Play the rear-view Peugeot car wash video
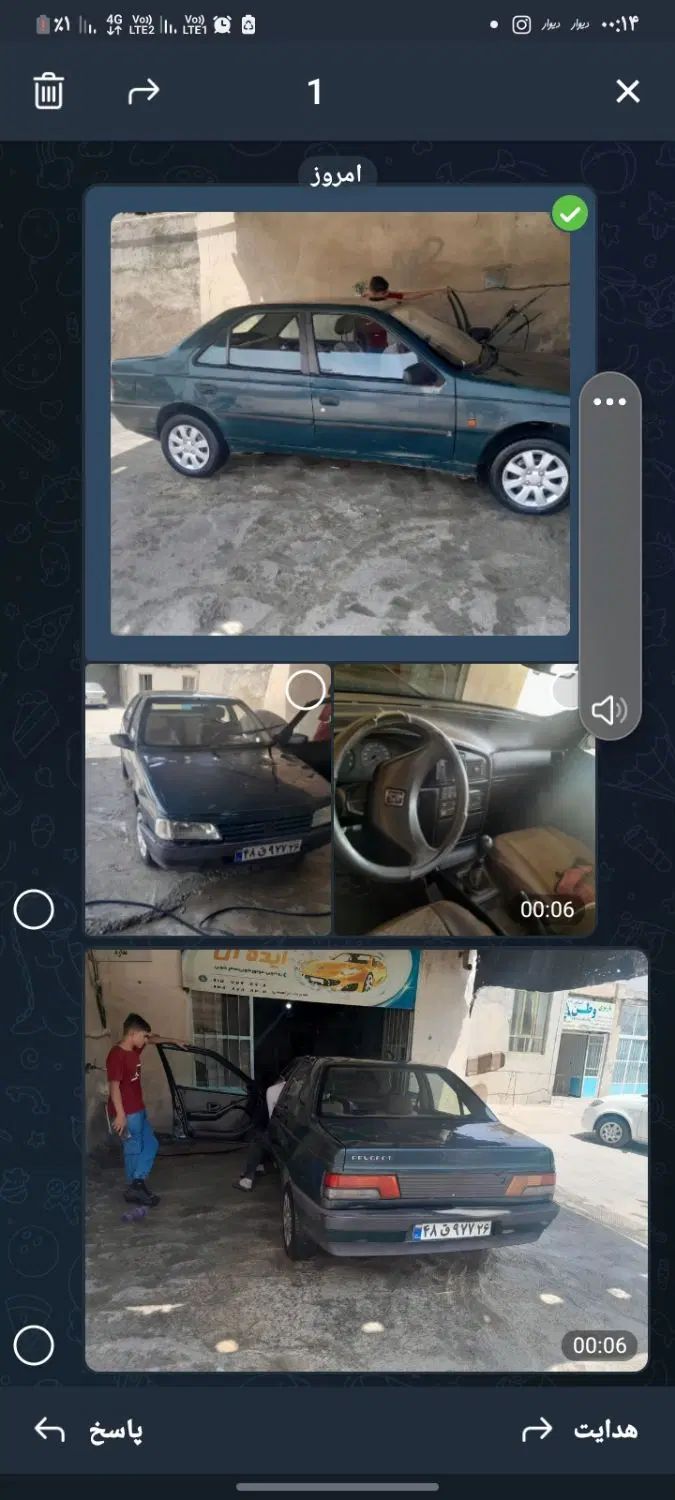Screen dimensions: 675x1500 coord(366,1160)
